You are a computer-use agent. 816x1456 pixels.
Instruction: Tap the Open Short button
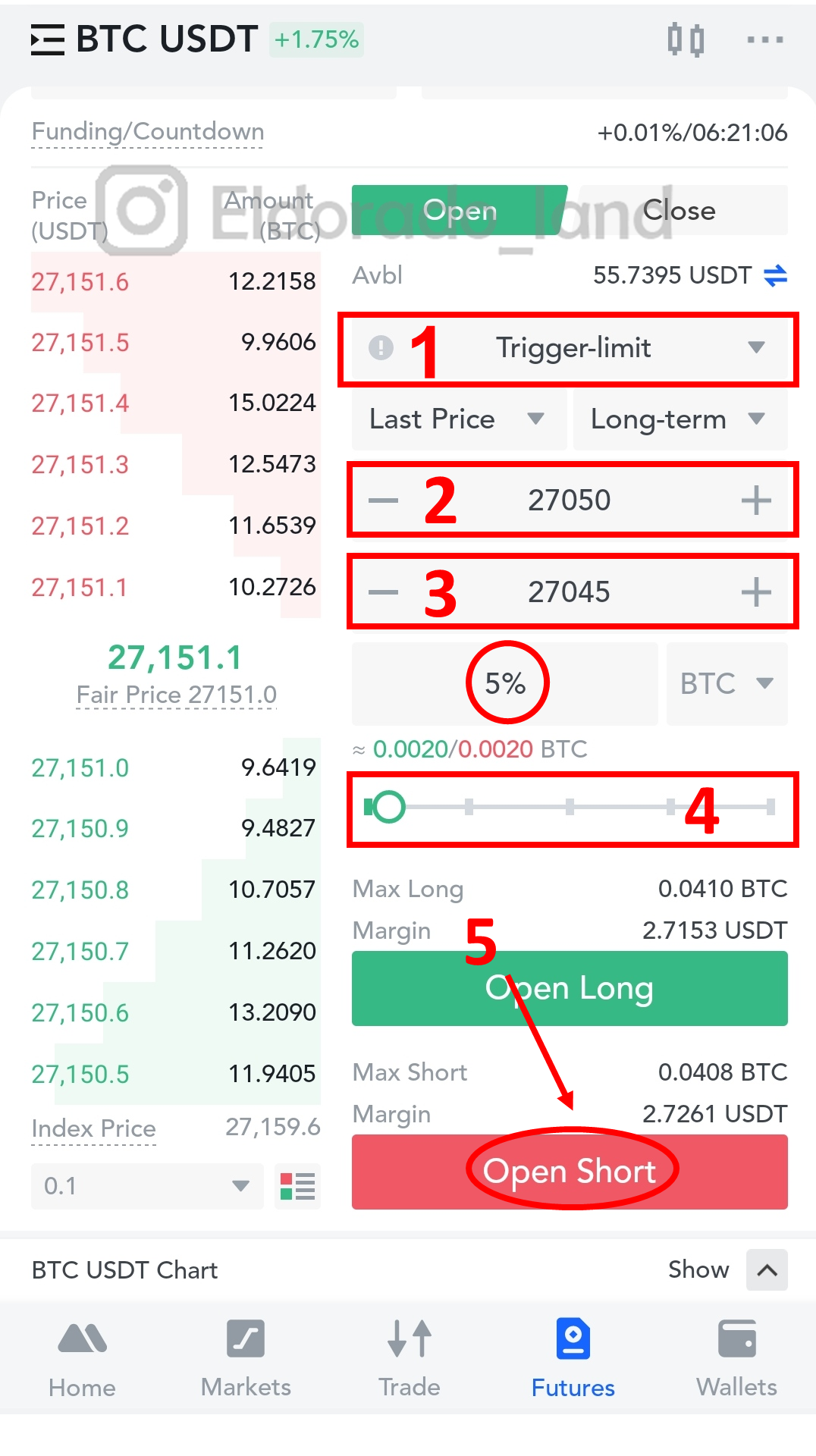pyautogui.click(x=570, y=1172)
